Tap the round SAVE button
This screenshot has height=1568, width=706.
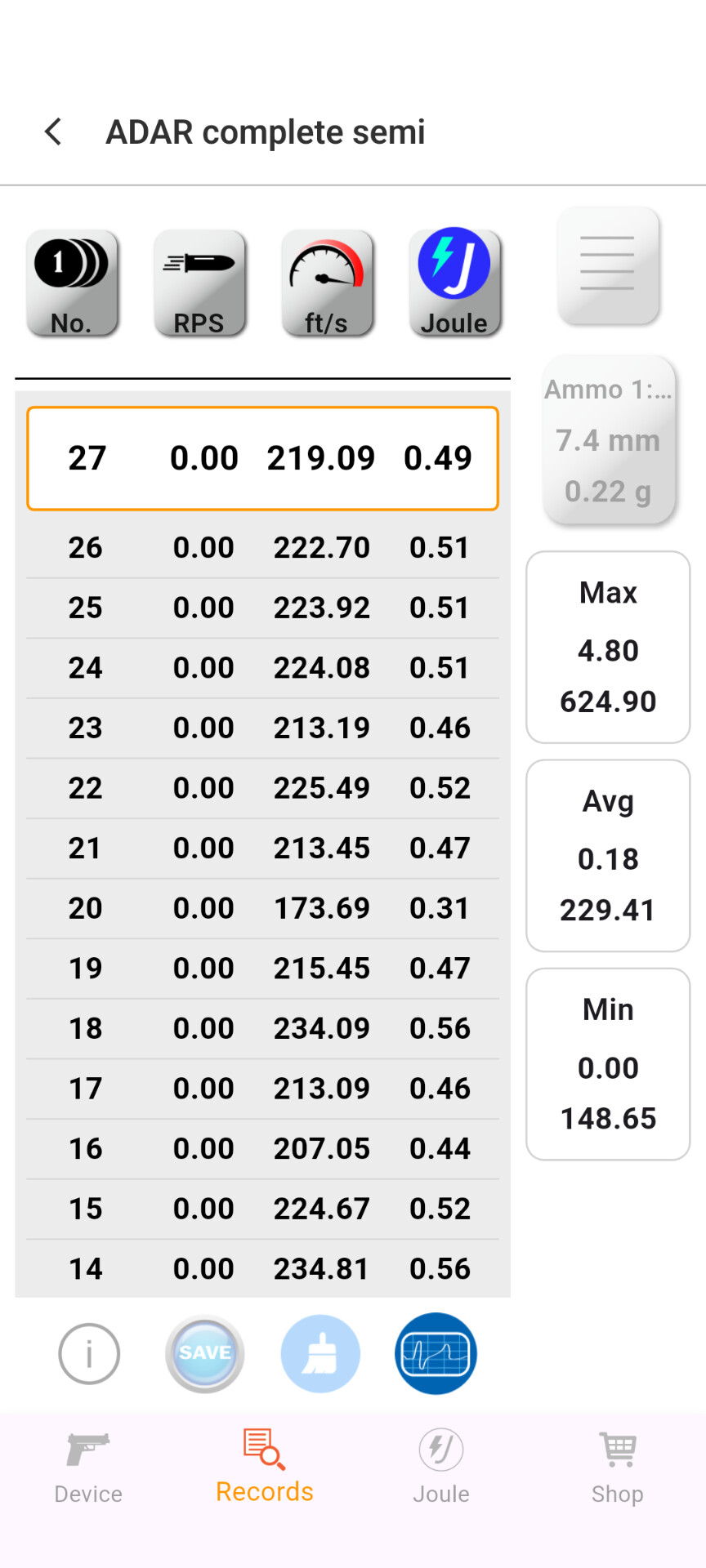(x=204, y=1353)
